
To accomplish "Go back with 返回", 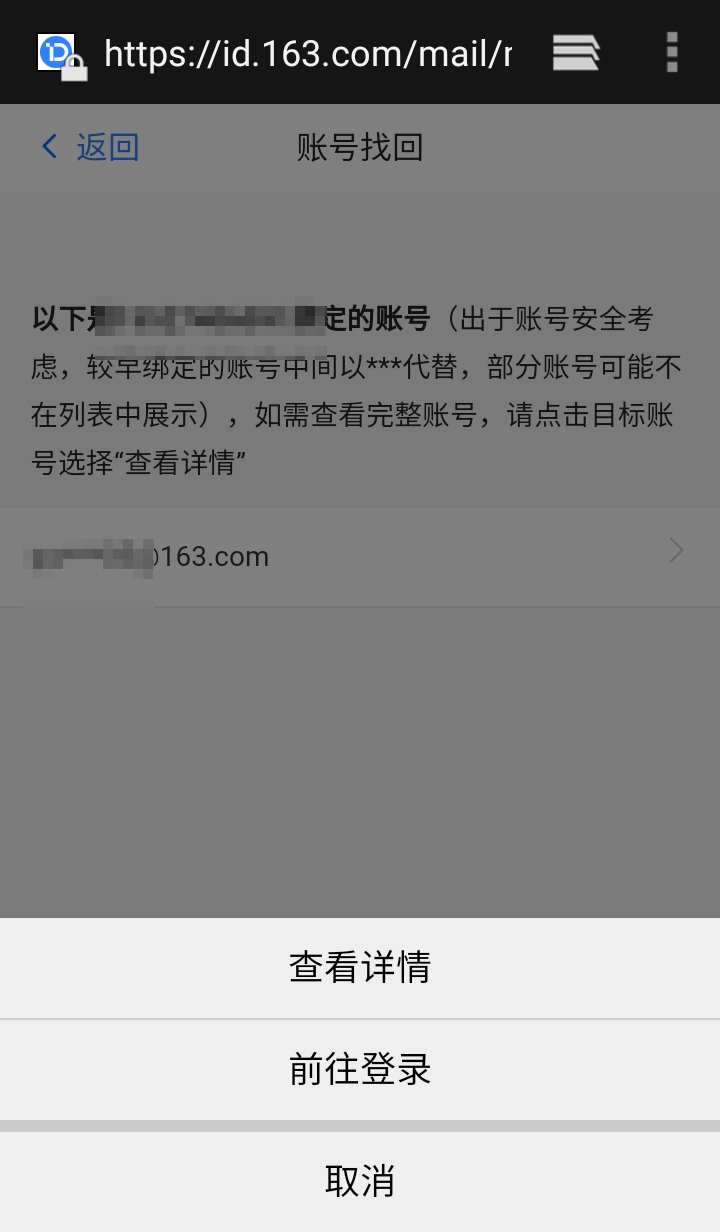I will [90, 147].
